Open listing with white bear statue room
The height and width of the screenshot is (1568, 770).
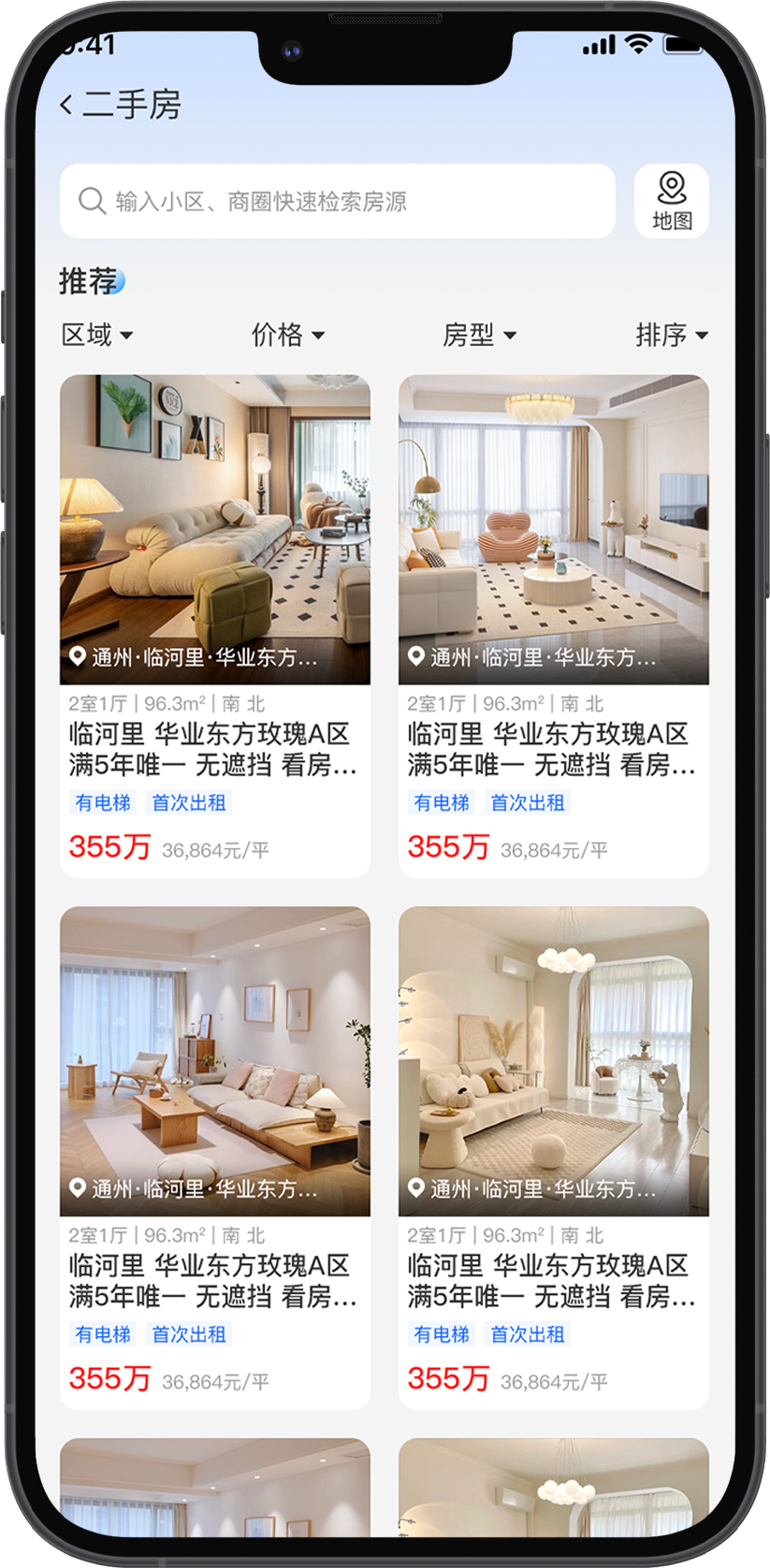[x=554, y=1061]
